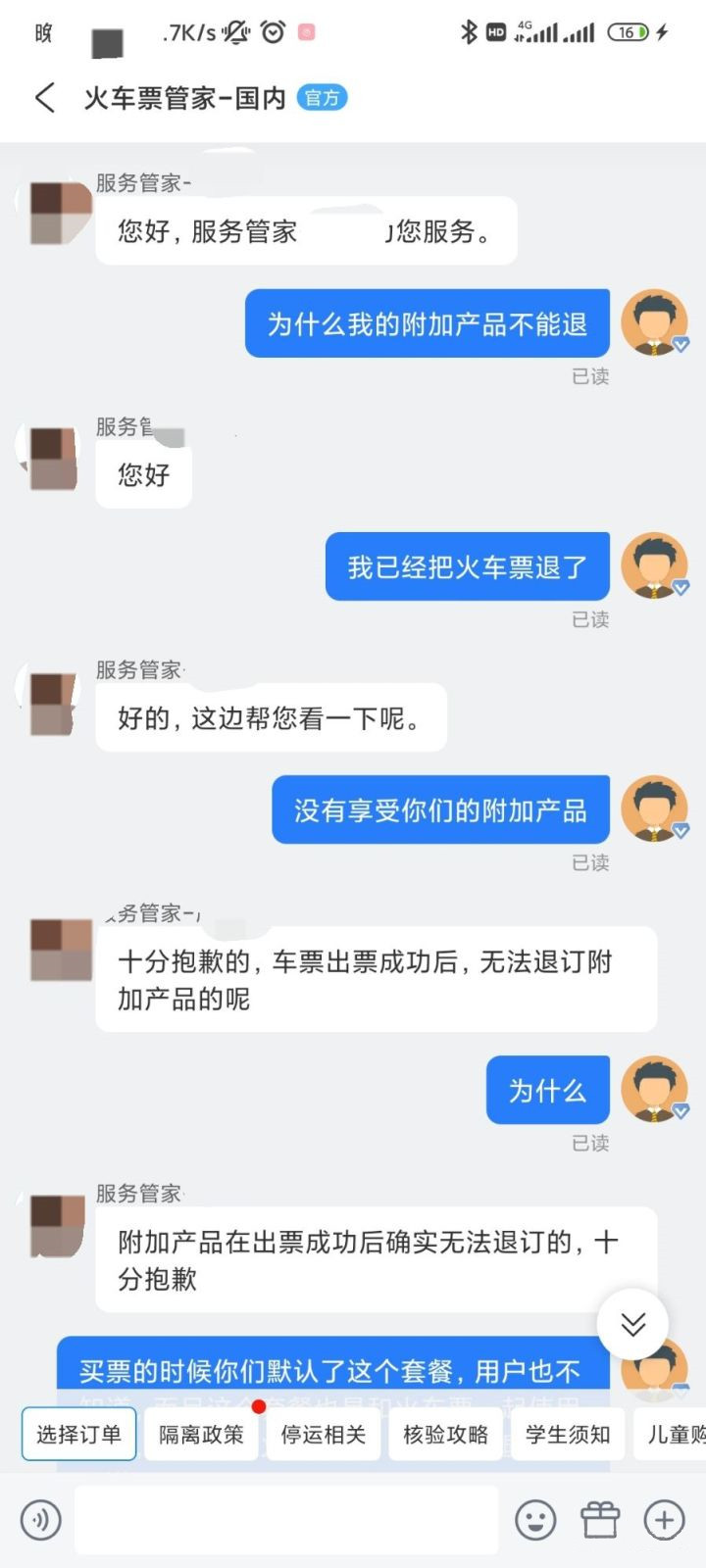The image size is (706, 1568).
Task: View the 学生须知 chip
Action: click(568, 1435)
